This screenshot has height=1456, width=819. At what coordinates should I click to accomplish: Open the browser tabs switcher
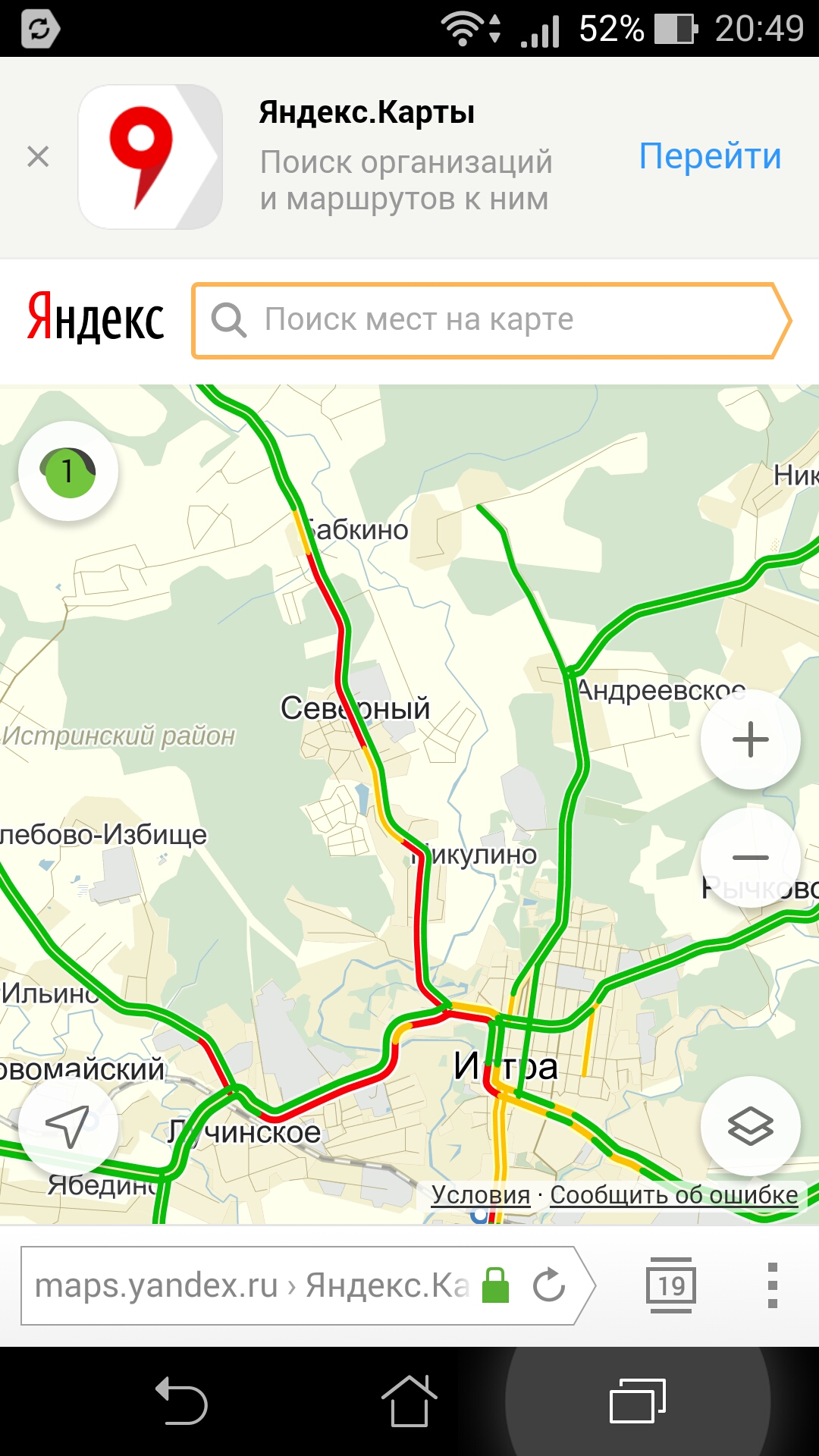670,1285
